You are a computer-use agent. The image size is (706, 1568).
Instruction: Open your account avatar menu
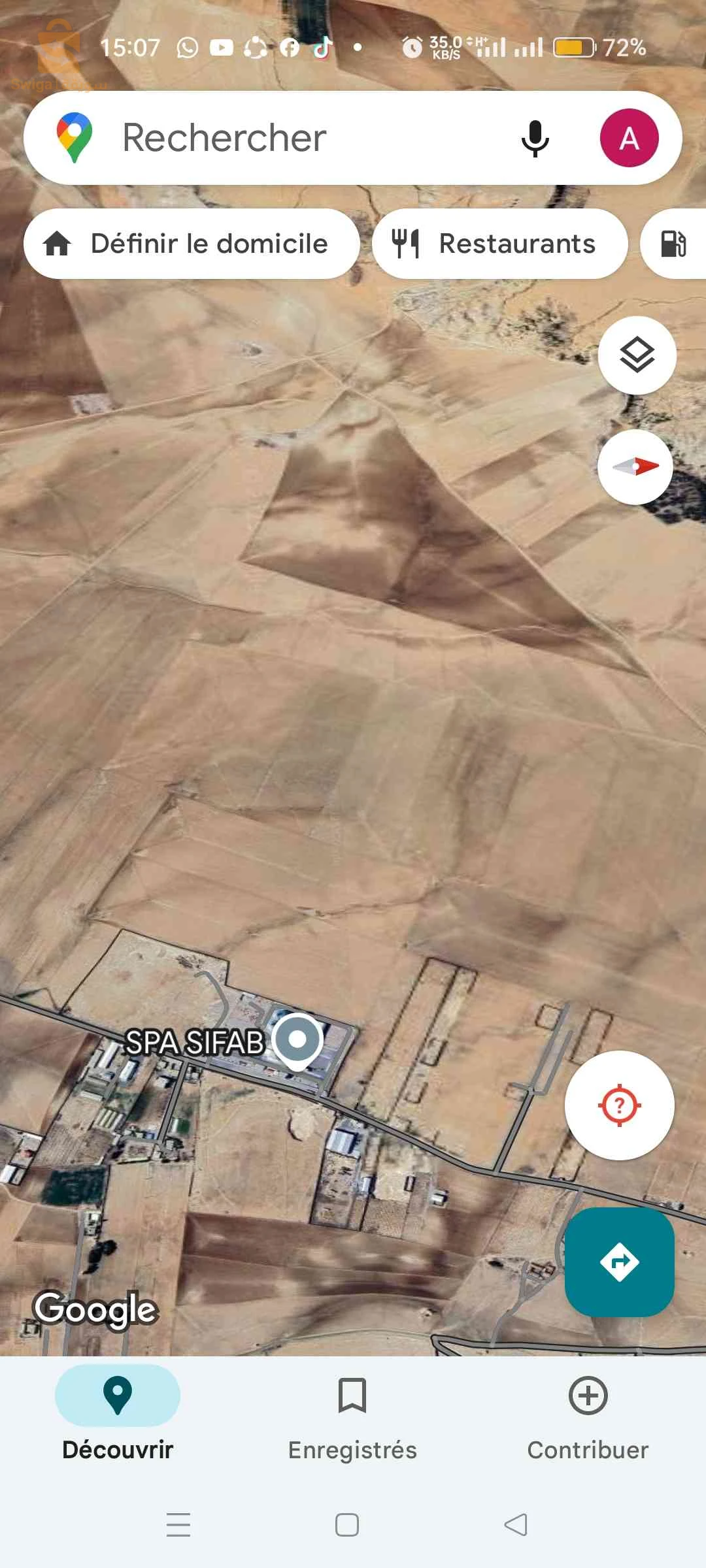(630, 137)
